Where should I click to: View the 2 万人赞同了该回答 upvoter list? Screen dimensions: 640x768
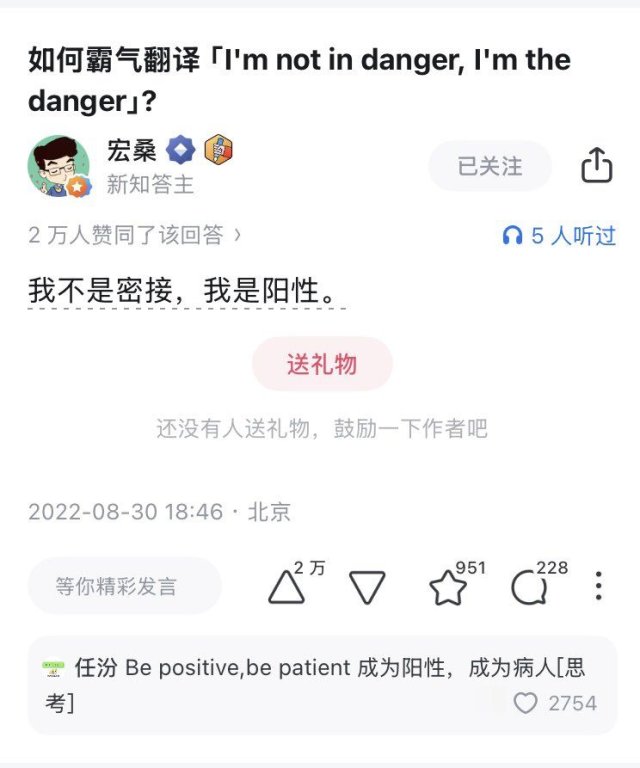135,236
